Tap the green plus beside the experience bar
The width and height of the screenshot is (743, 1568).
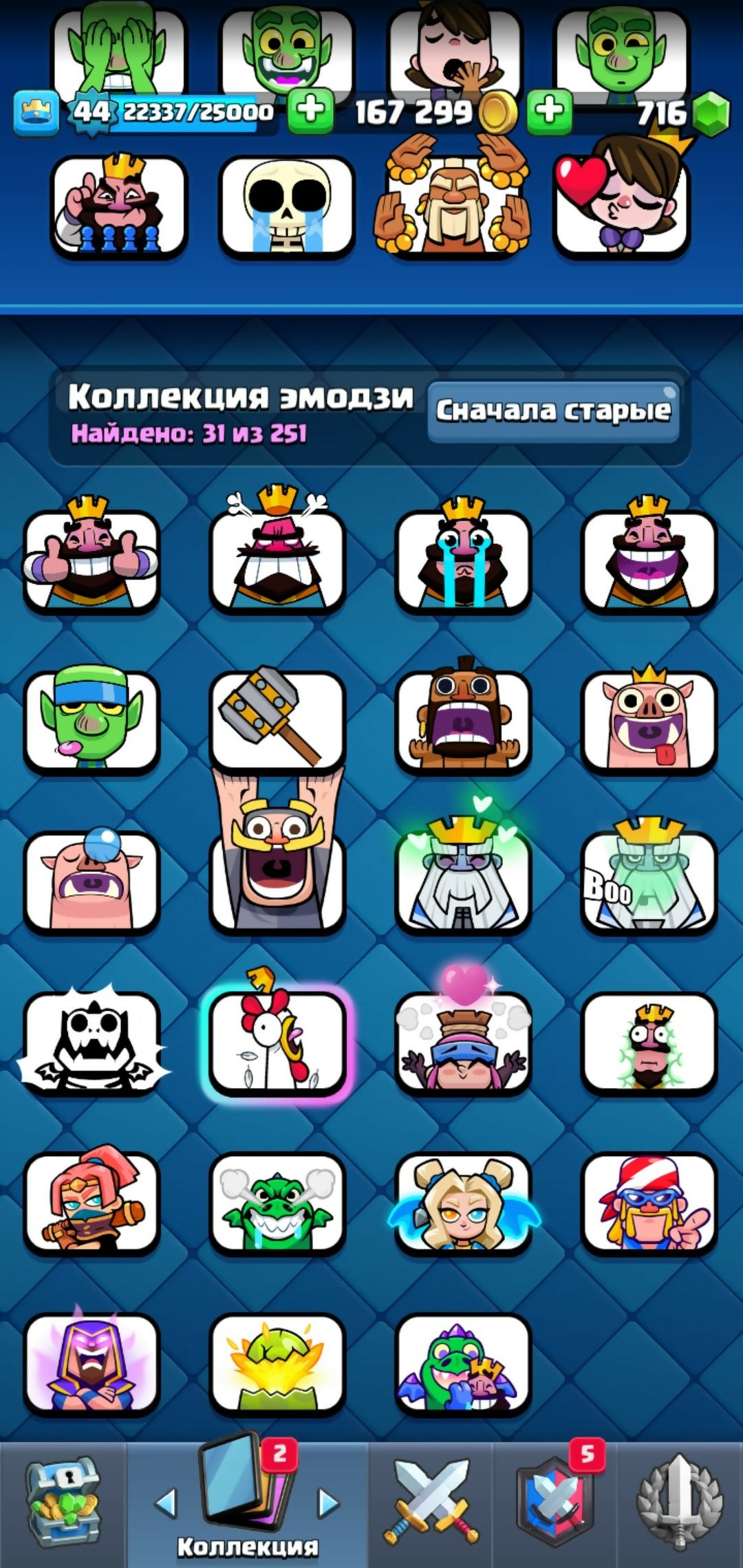[x=310, y=111]
